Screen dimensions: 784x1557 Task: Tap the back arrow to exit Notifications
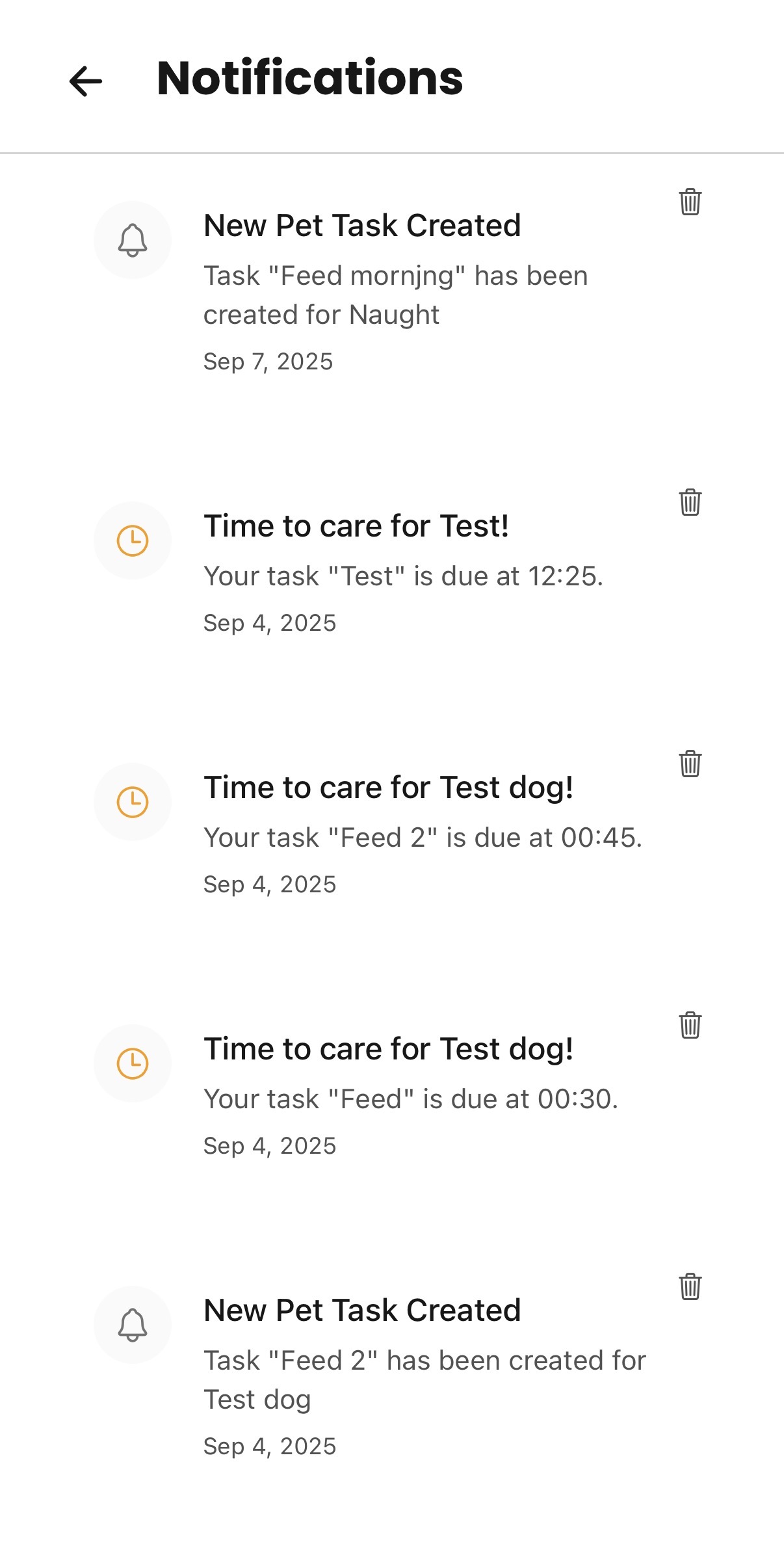tap(85, 81)
